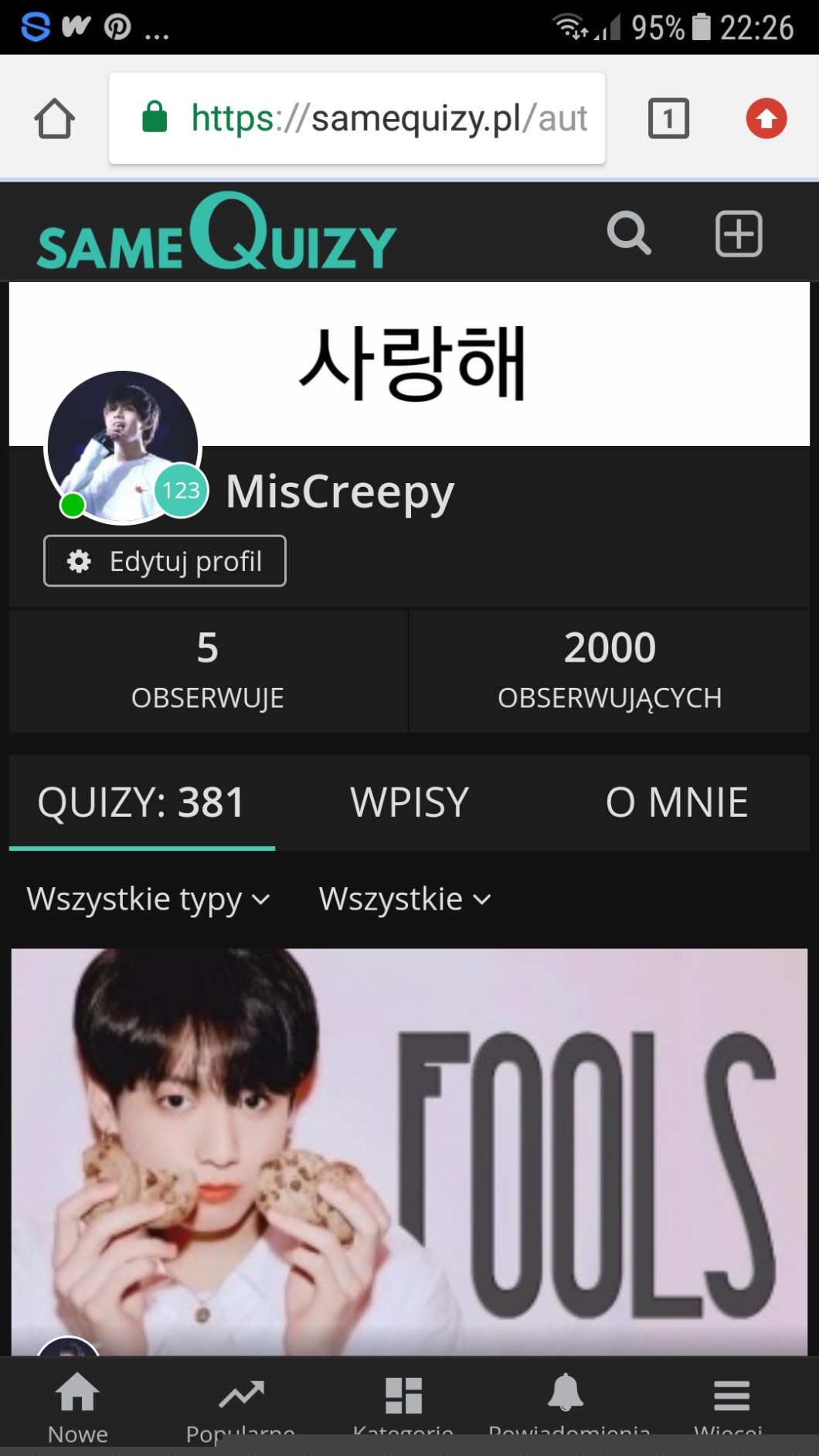Select the QUIZY: 381 tab
Viewport: 819px width, 1456px height.
click(141, 802)
